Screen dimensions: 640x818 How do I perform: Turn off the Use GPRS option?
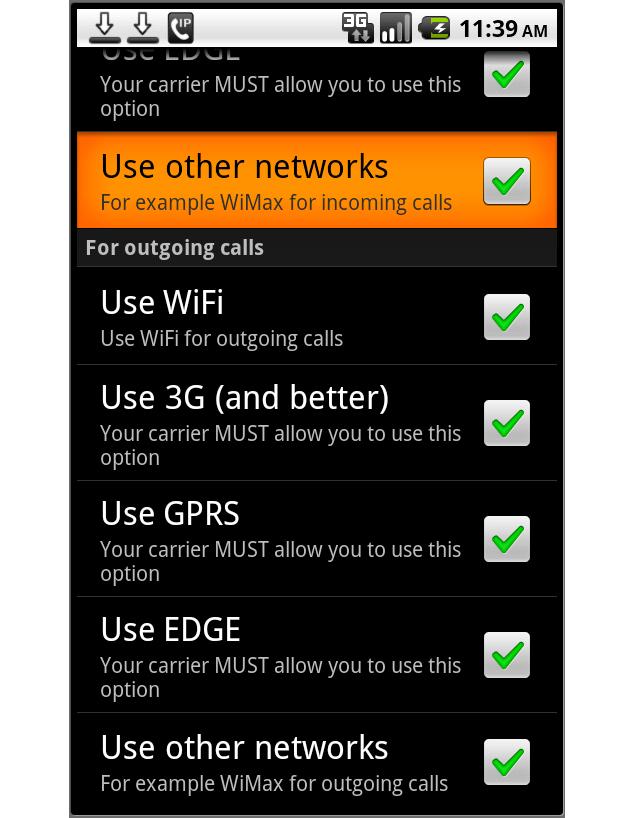coord(507,539)
